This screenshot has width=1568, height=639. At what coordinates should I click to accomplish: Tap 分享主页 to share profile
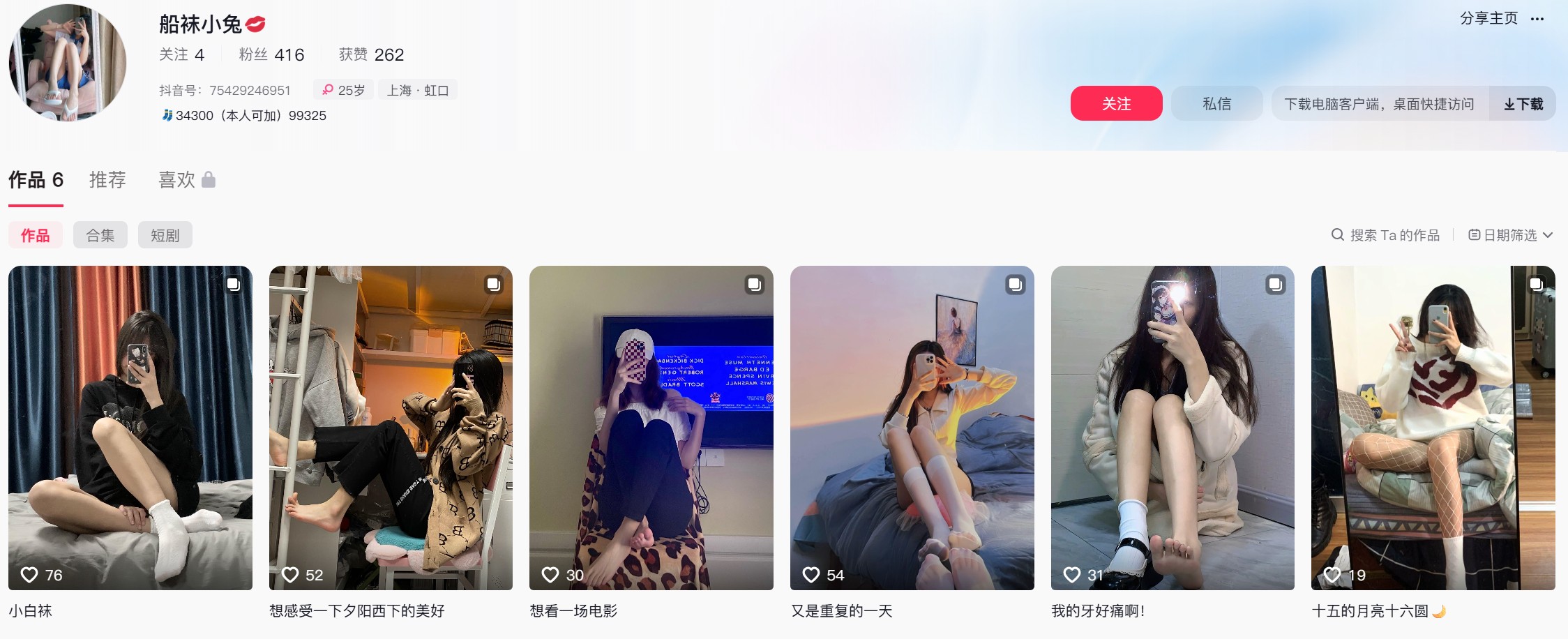pos(1488,19)
